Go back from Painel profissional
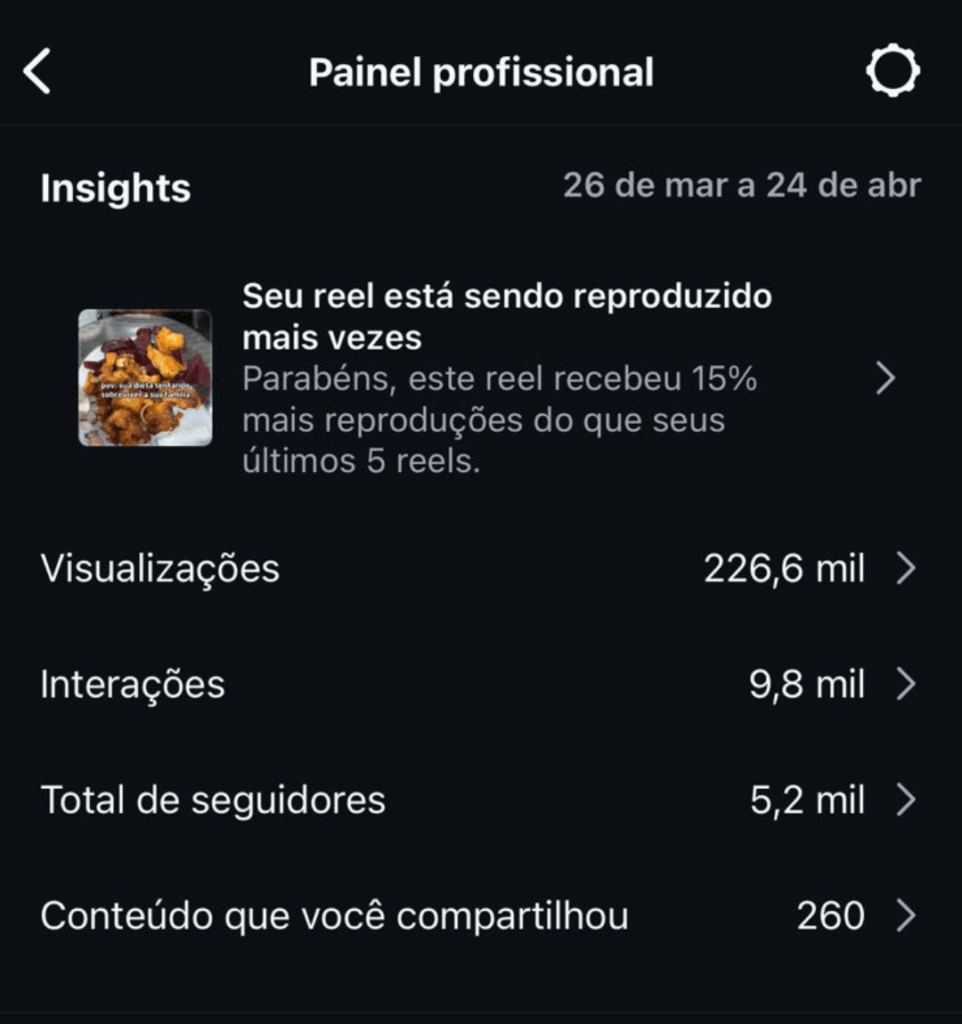The width and height of the screenshot is (962, 1024). [x=37, y=73]
